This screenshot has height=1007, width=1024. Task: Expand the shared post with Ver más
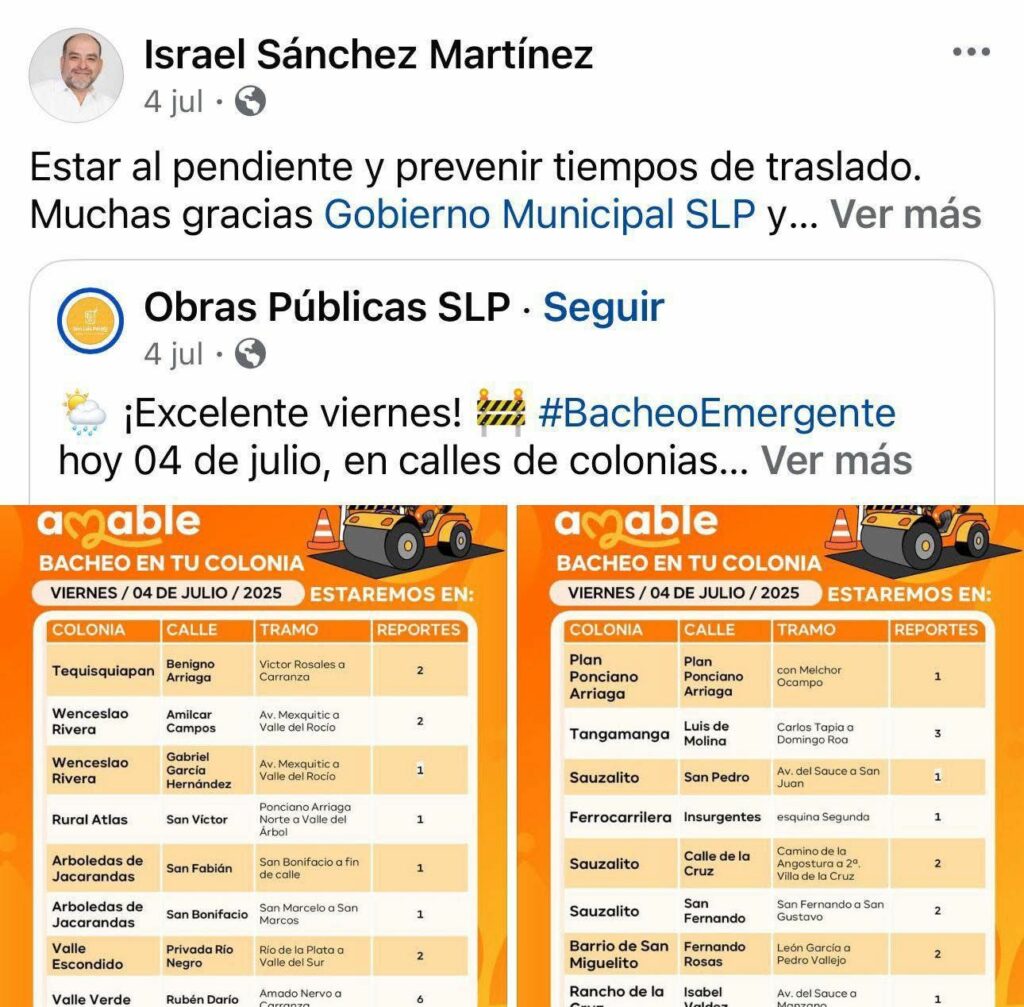pos(836,460)
